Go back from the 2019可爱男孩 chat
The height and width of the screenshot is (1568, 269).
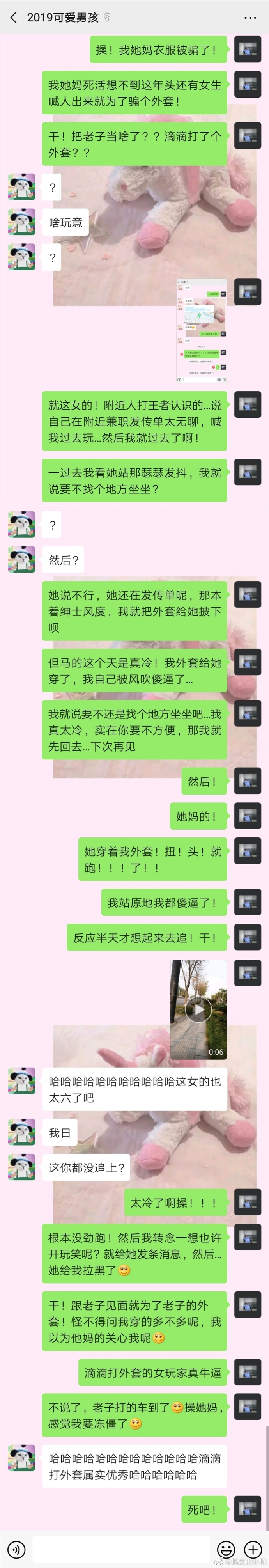click(x=13, y=18)
